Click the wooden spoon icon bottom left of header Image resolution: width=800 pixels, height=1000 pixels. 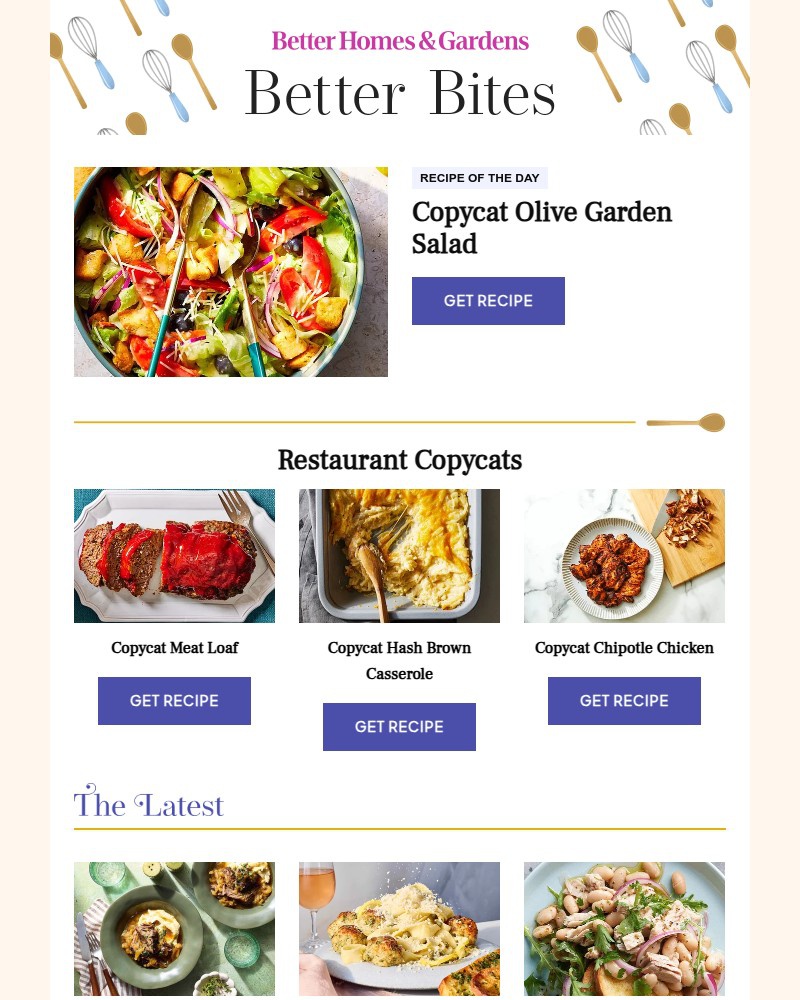coord(136,124)
